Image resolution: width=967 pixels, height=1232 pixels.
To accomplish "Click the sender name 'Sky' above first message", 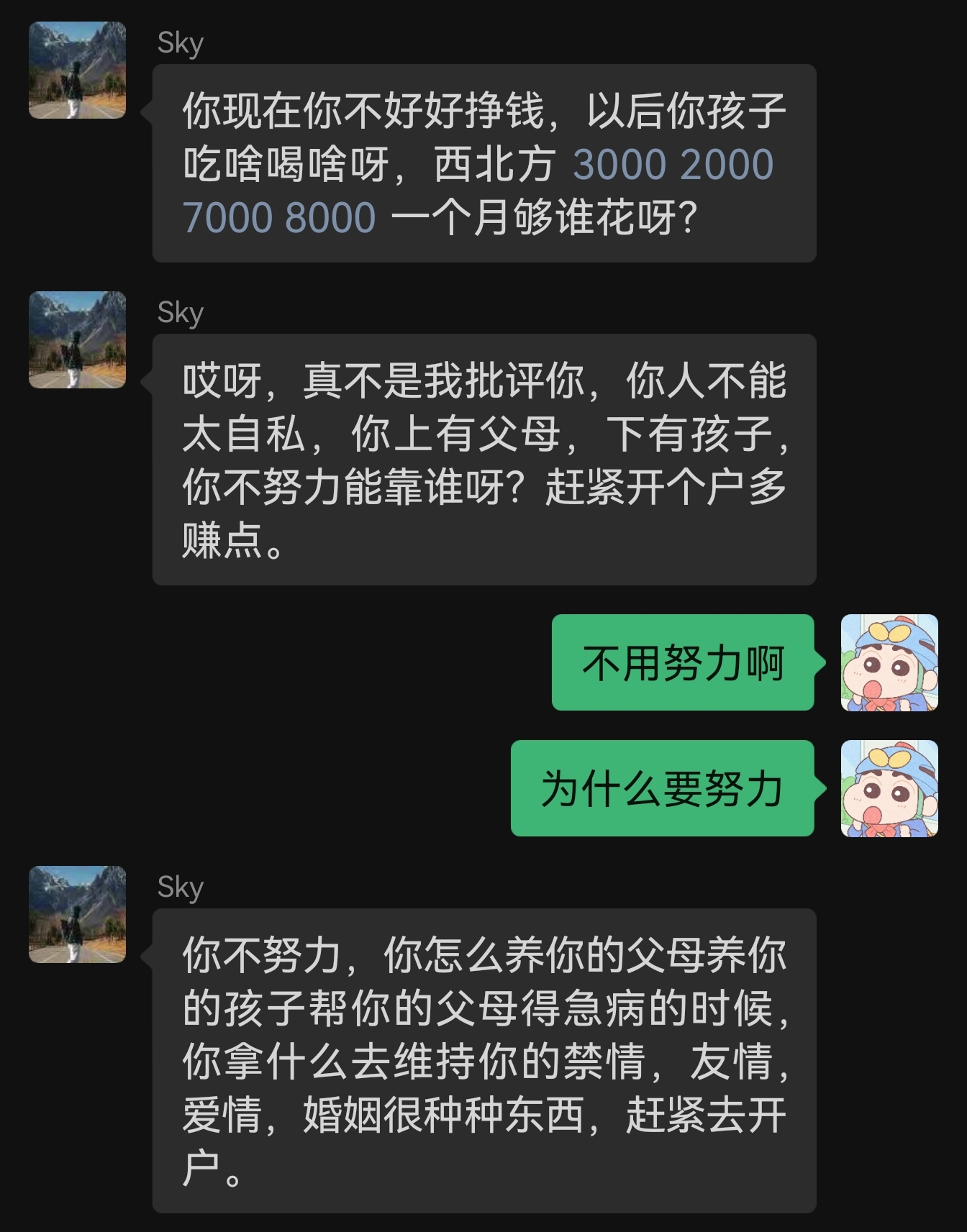I will [x=178, y=42].
